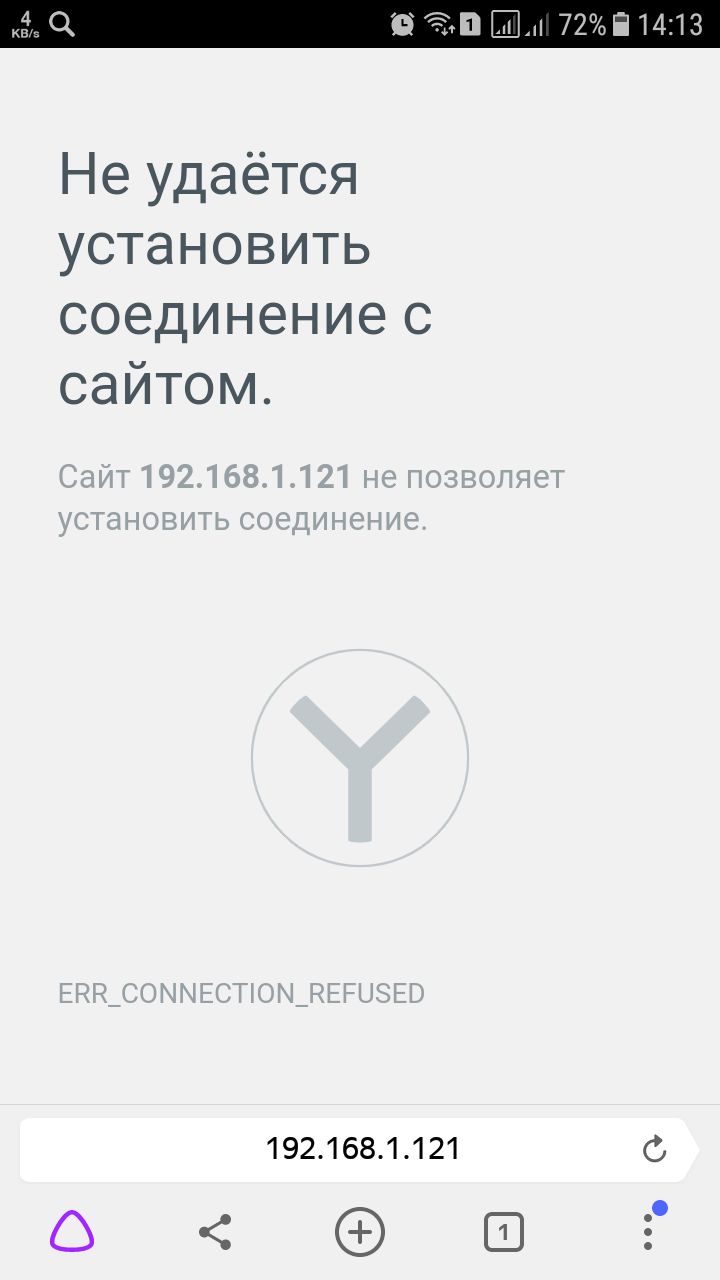Image resolution: width=720 pixels, height=1280 pixels.
Task: Open the browser overflow menu
Action: 648,1232
